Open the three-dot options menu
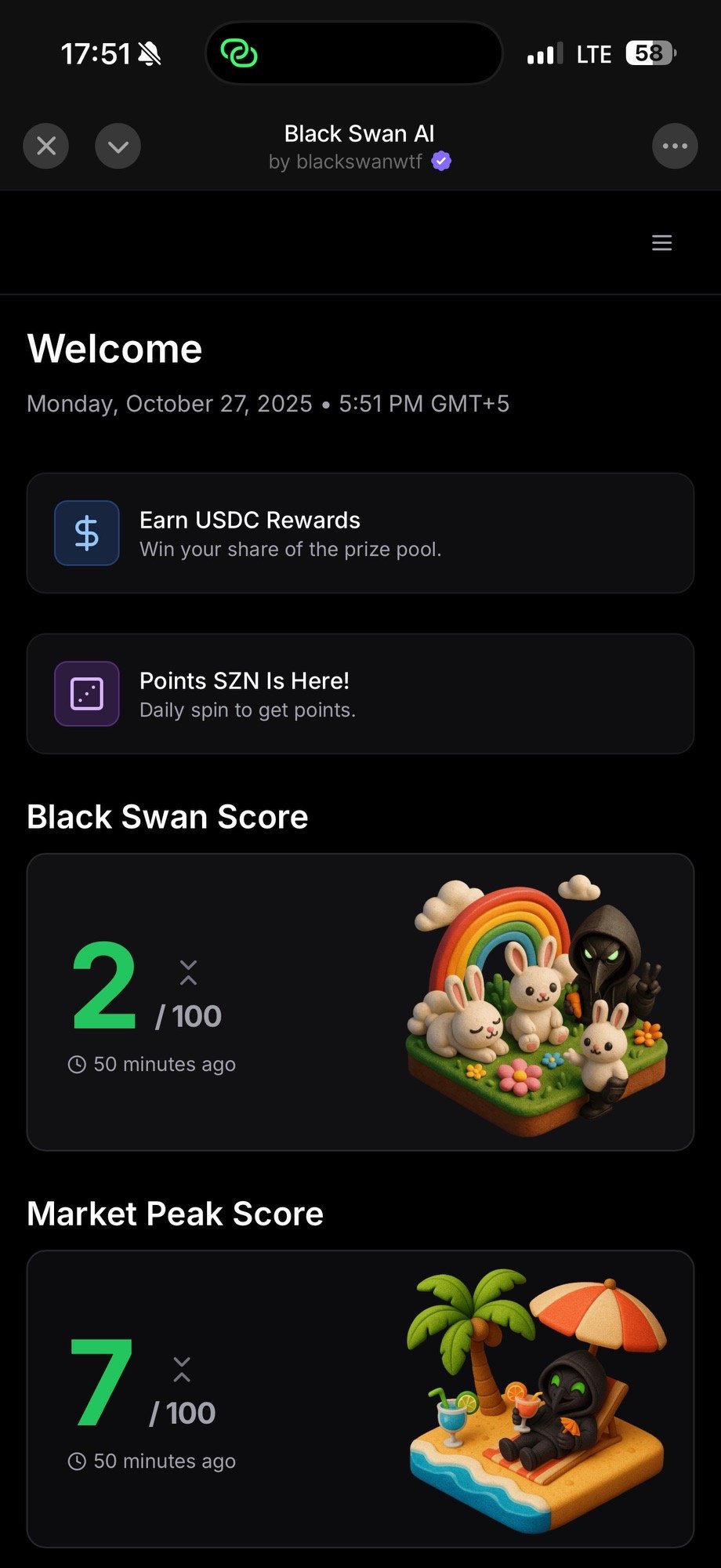This screenshot has width=721, height=1568. (x=675, y=146)
